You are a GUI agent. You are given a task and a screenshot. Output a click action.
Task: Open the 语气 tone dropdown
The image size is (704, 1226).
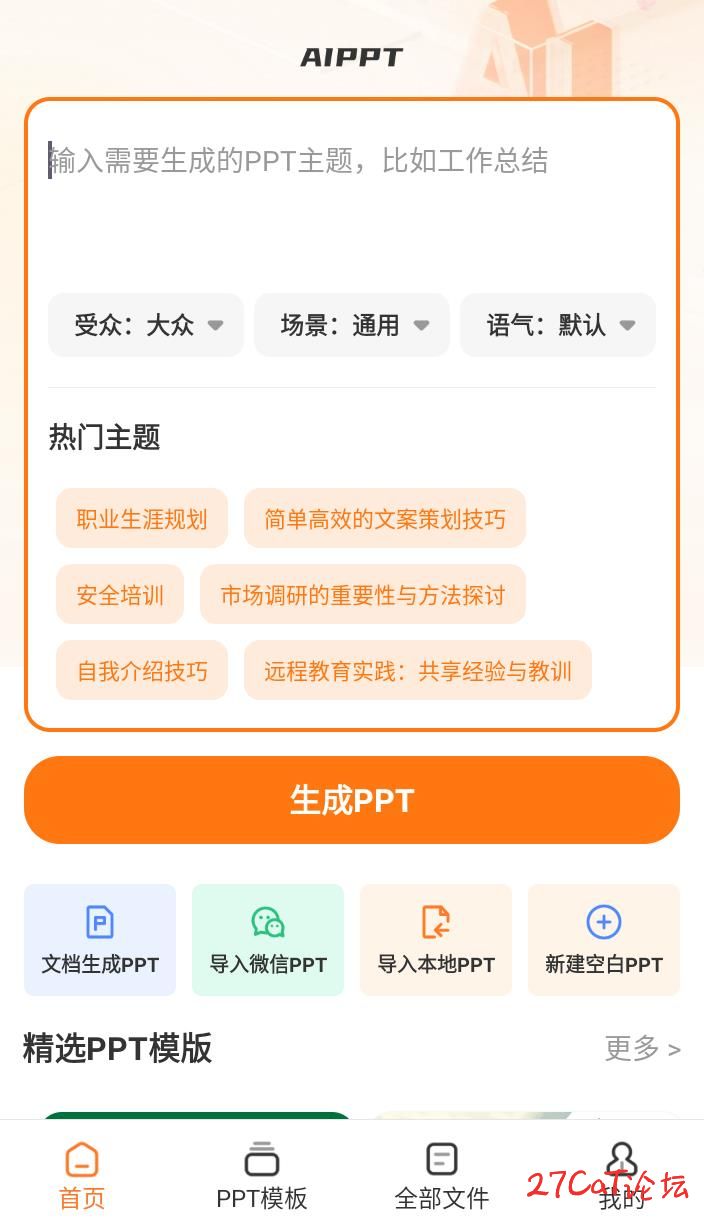(558, 325)
